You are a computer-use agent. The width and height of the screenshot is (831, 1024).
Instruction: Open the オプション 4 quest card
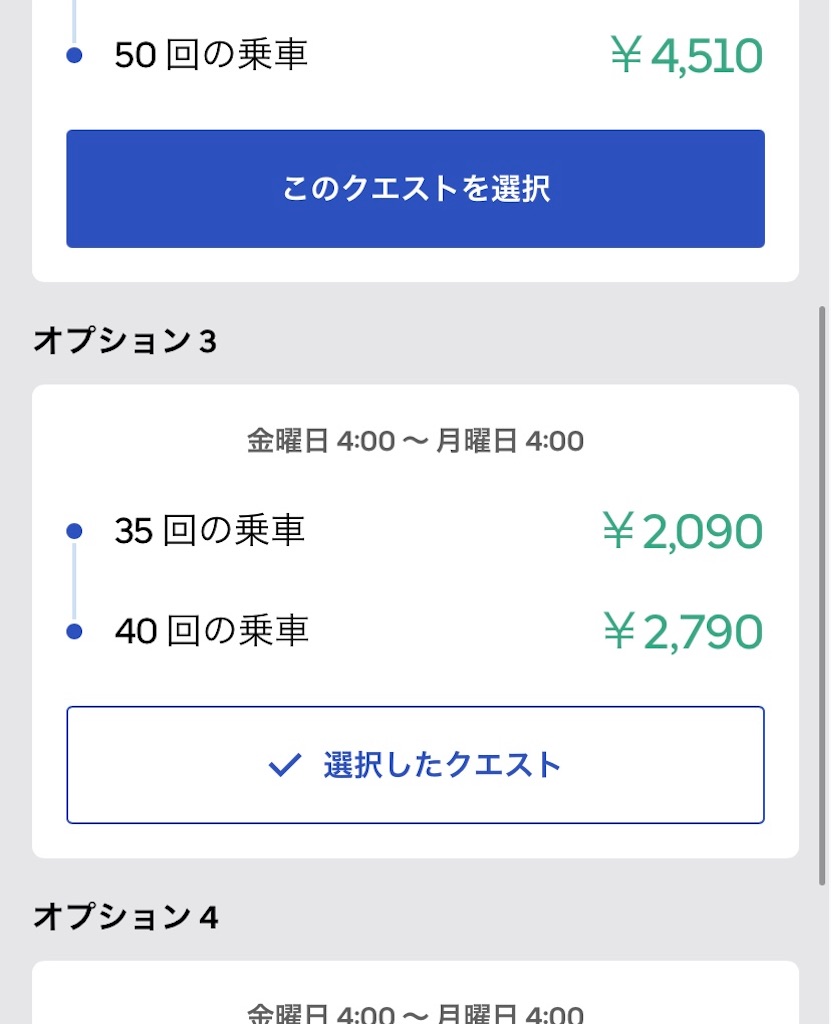point(415,995)
